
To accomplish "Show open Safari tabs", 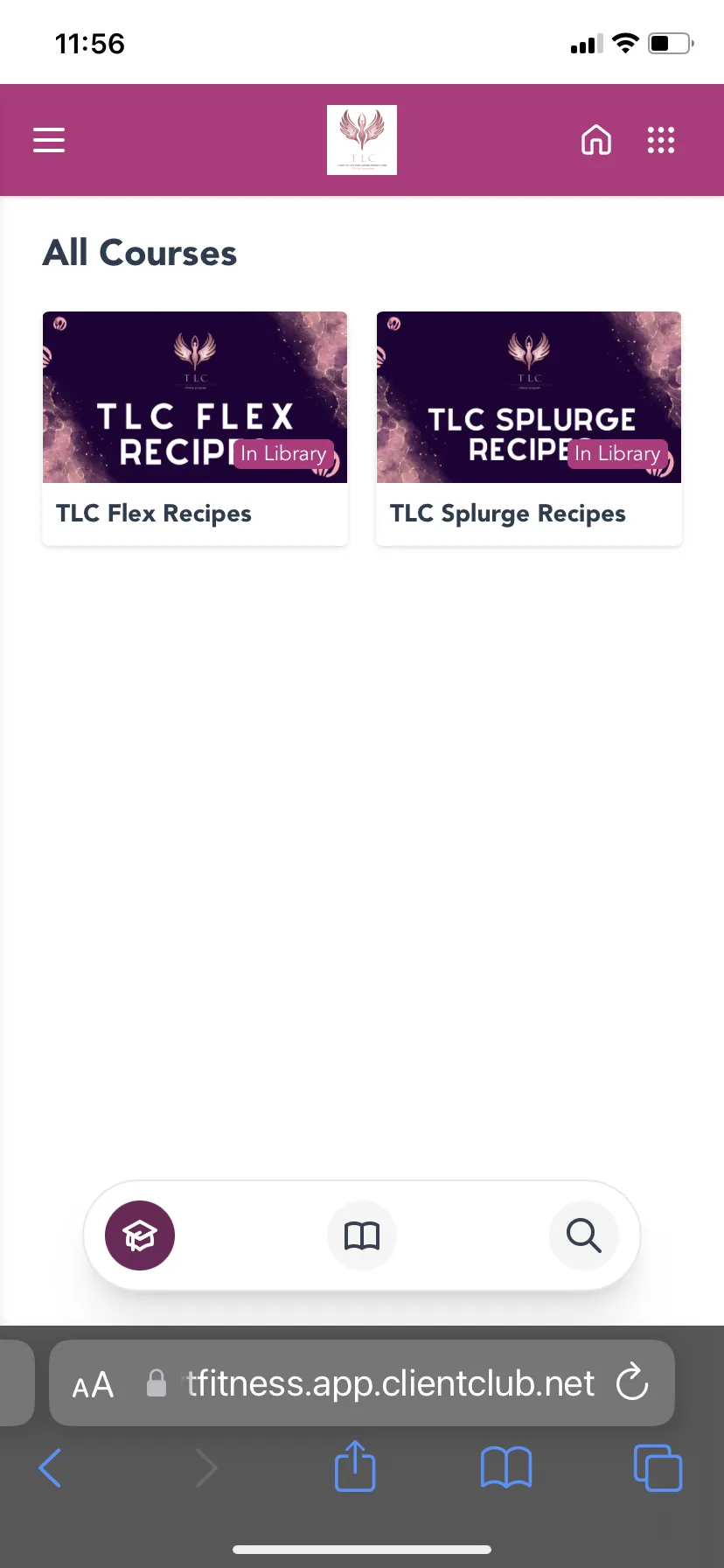I will [658, 1467].
